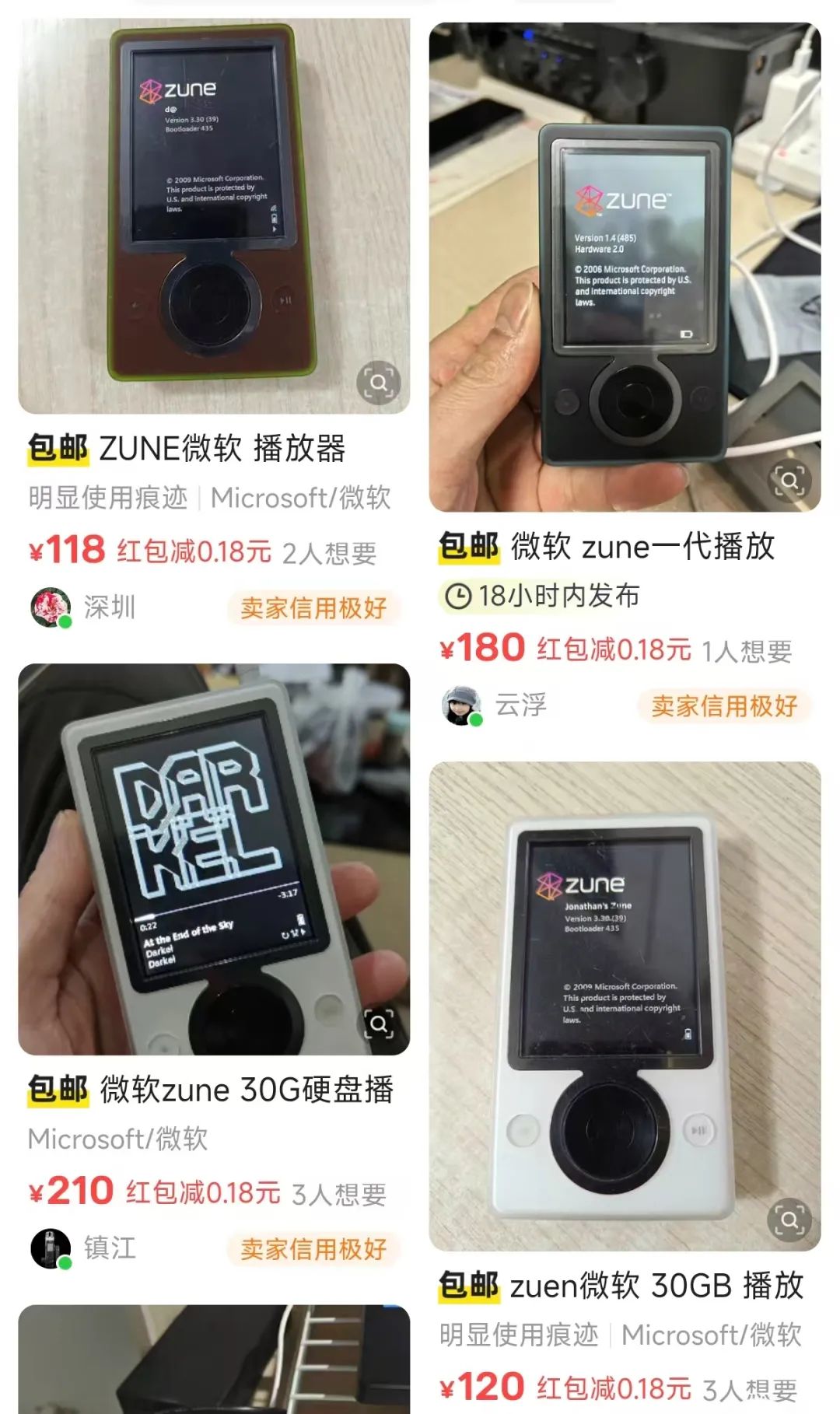This screenshot has height=1414, width=840.
Task: Click the 云浮 seller's avatar
Action: (461, 702)
